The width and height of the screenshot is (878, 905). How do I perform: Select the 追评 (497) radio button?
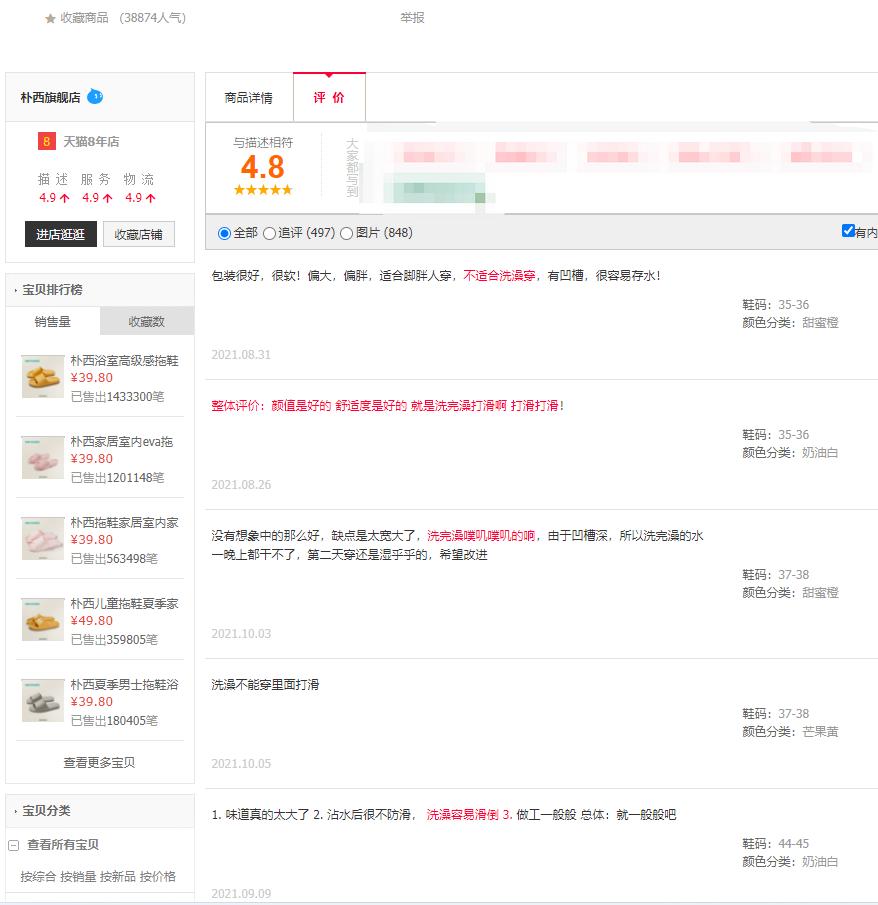click(x=270, y=232)
